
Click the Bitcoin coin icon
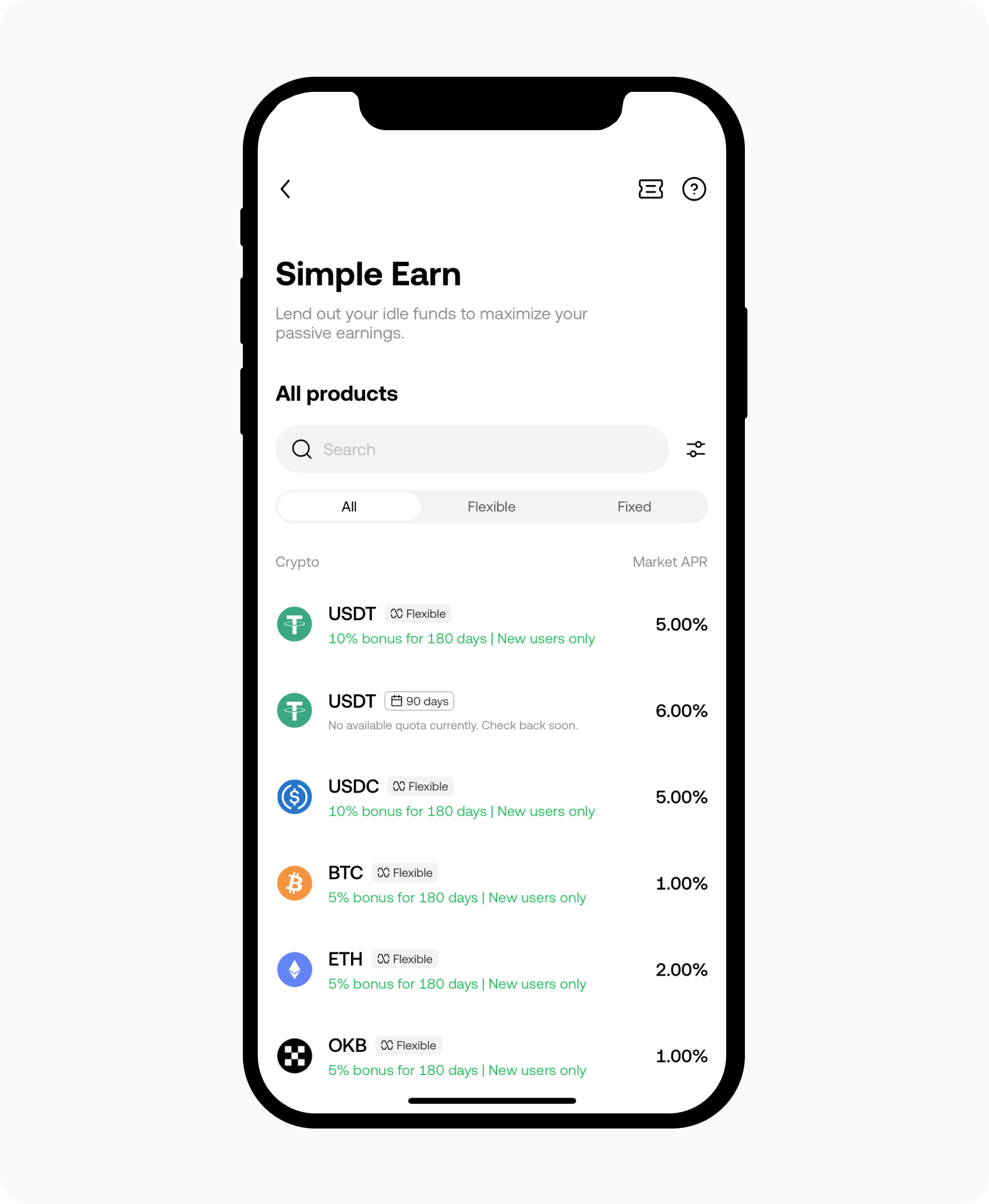point(294,883)
